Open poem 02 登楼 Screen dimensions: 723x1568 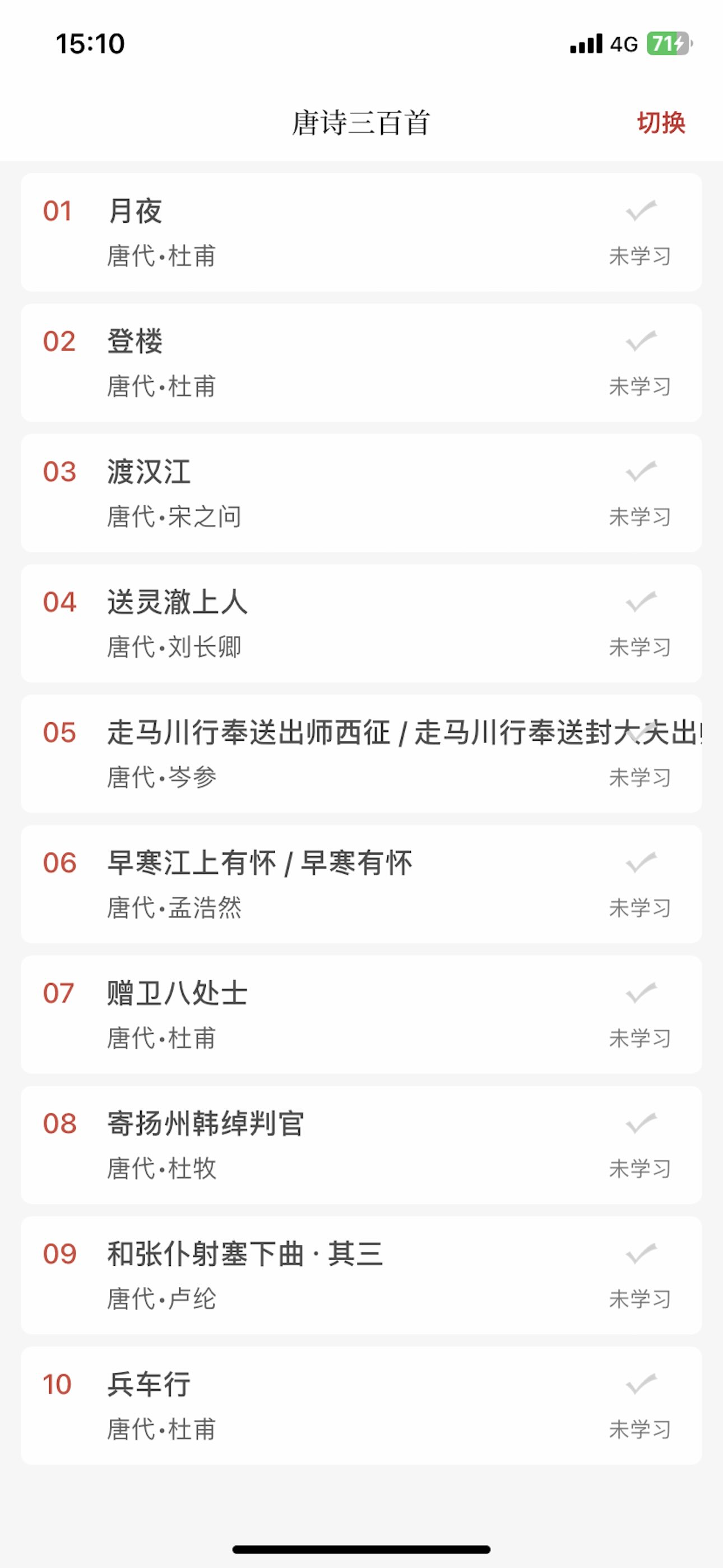[x=360, y=363]
